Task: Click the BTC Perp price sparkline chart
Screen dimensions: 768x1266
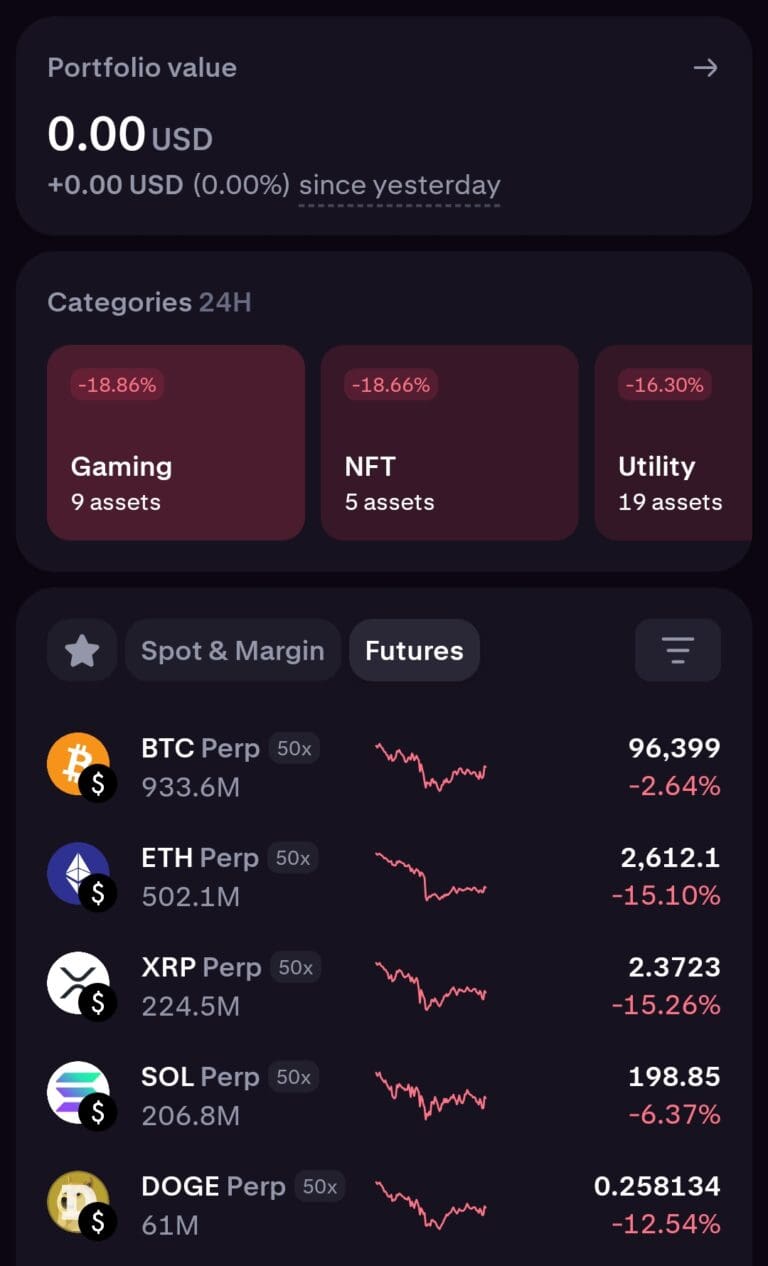Action: coord(432,765)
